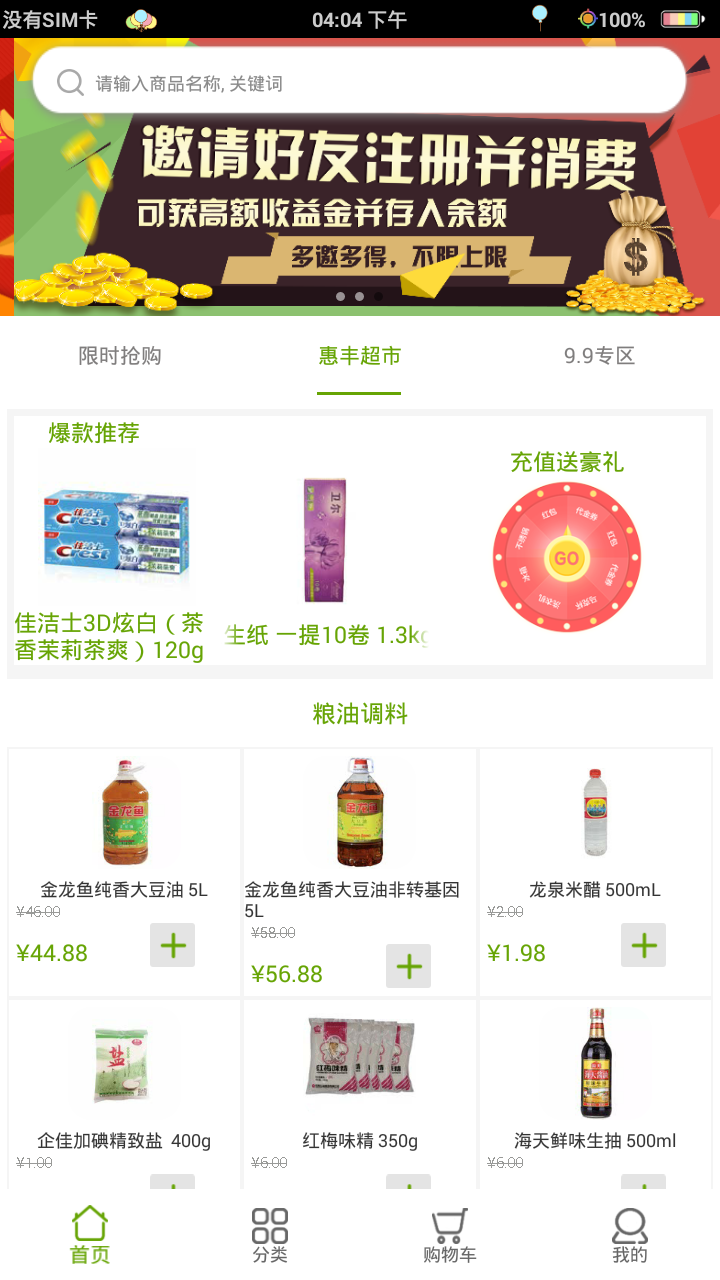
Task: Go to the 首页 home tab
Action: pyautogui.click(x=90, y=1235)
